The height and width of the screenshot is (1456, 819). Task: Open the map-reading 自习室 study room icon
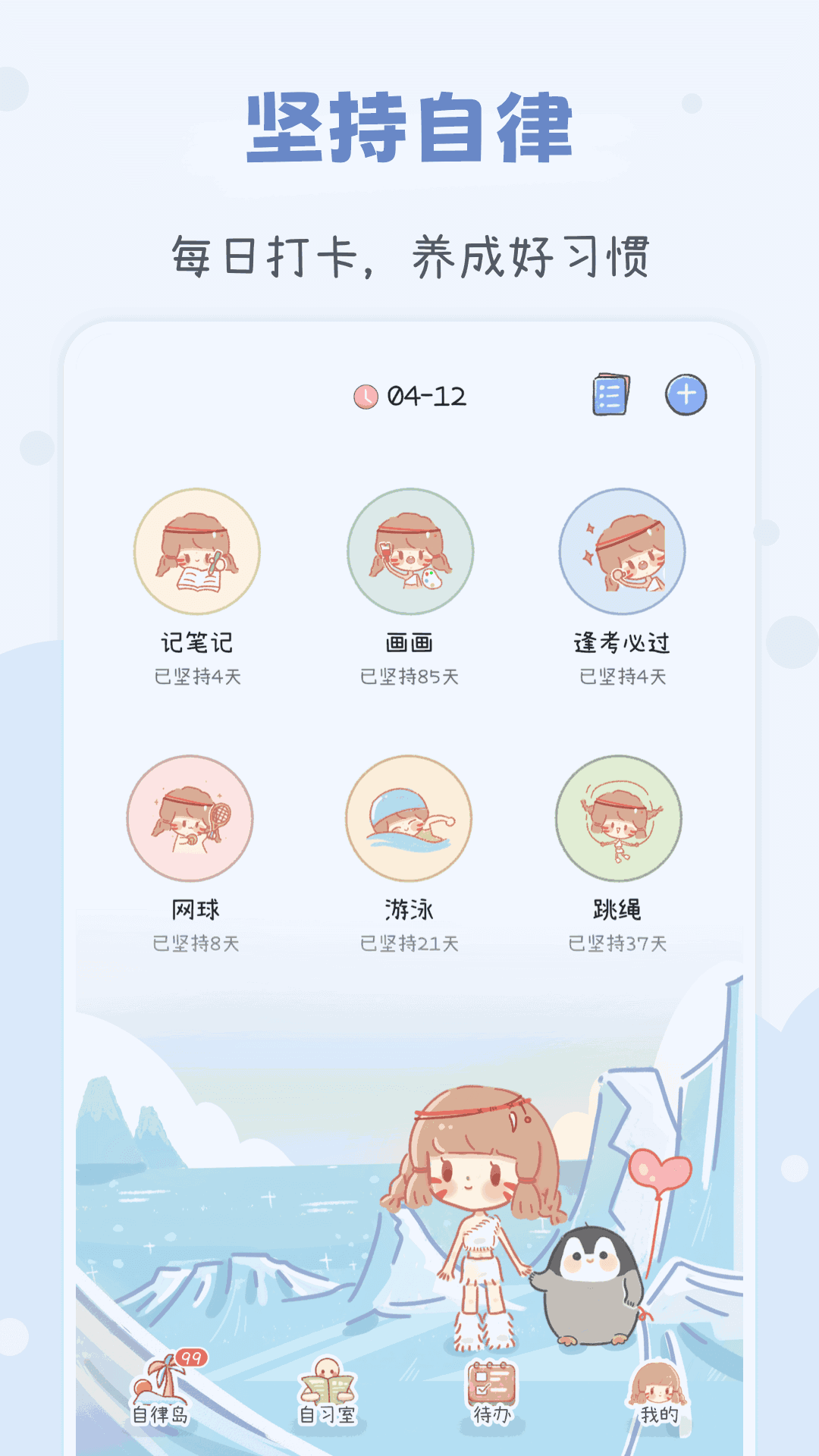click(328, 1385)
